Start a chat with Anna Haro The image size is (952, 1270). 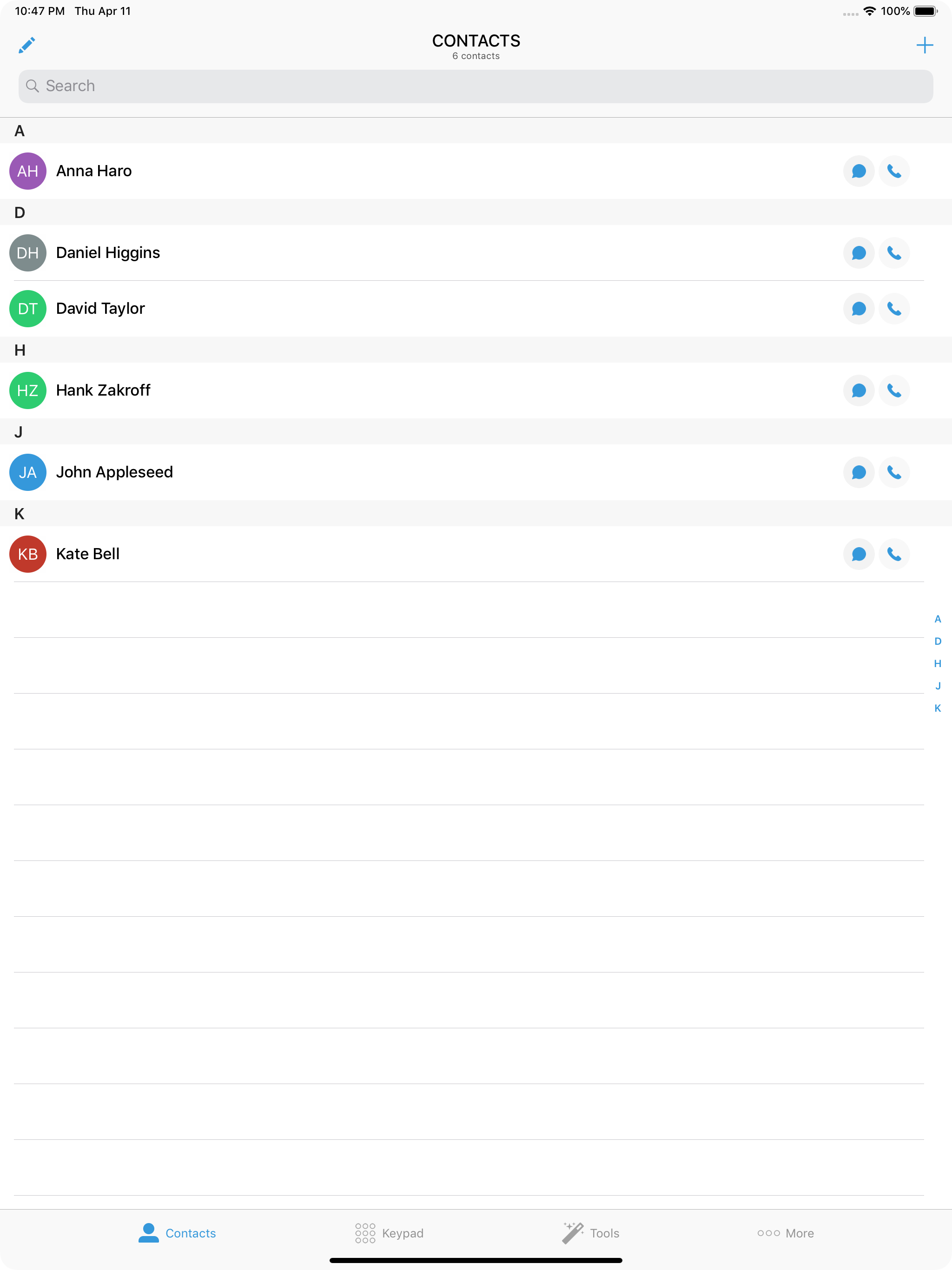859,171
